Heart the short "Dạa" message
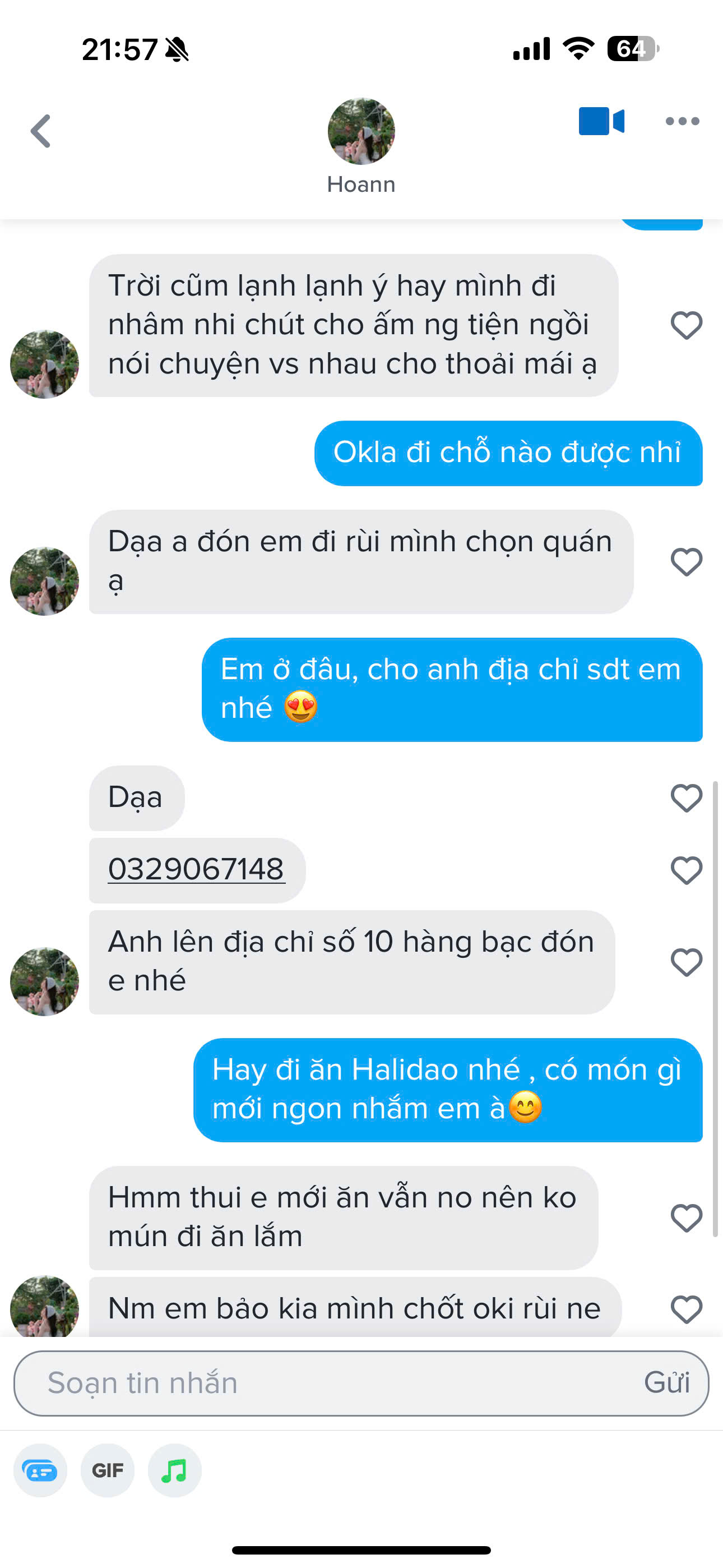This screenshot has width=723, height=1568. (687, 797)
